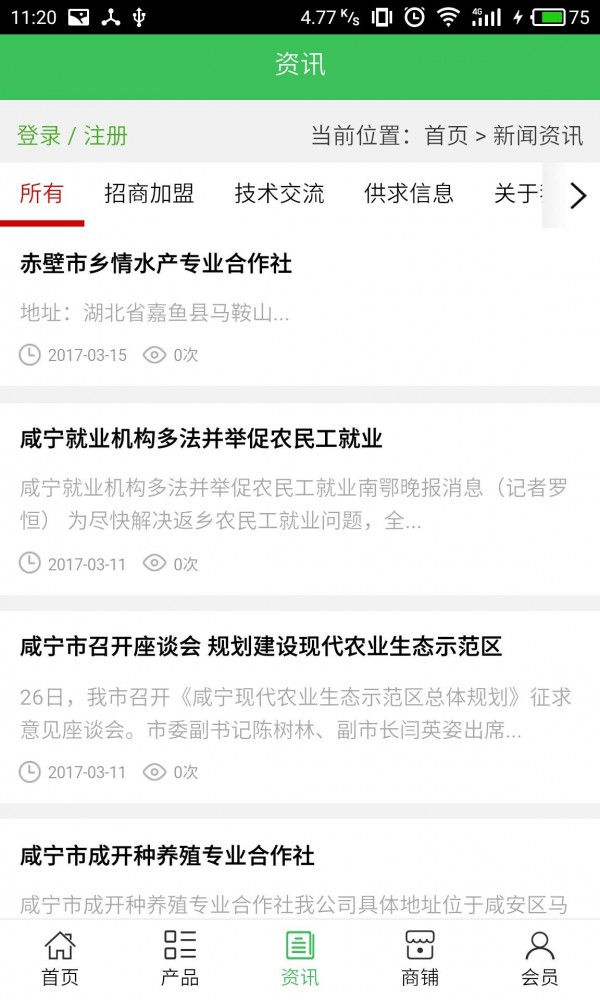Screen dimensions: 600x1000
Task: Switch to the 技术交流 tab
Action: (279, 194)
